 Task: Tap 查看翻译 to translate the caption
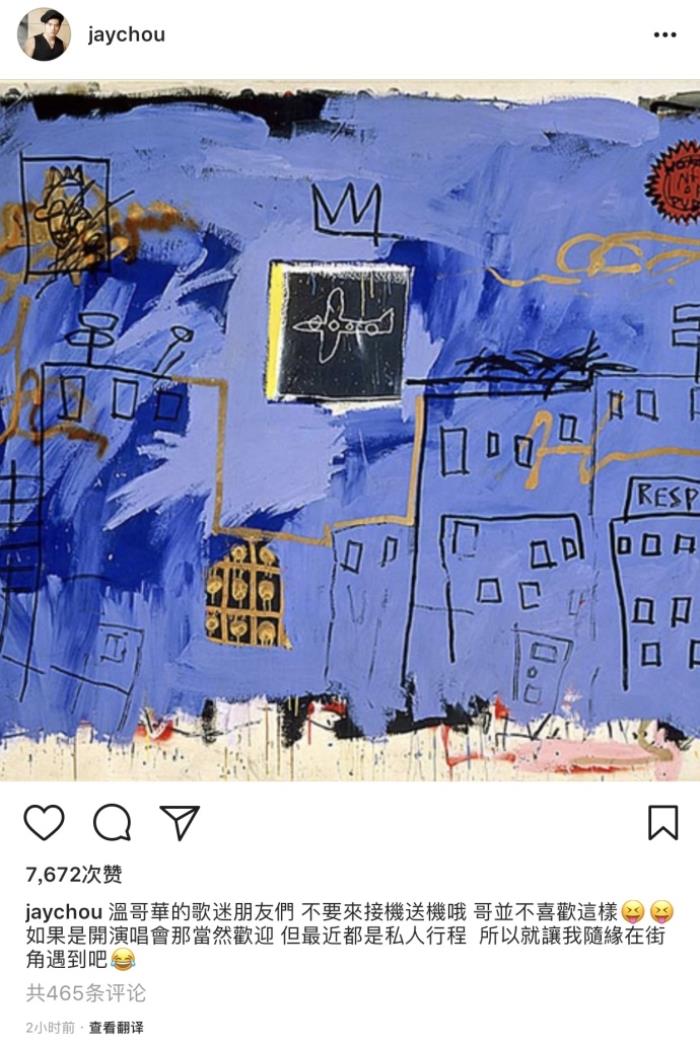(x=116, y=1027)
